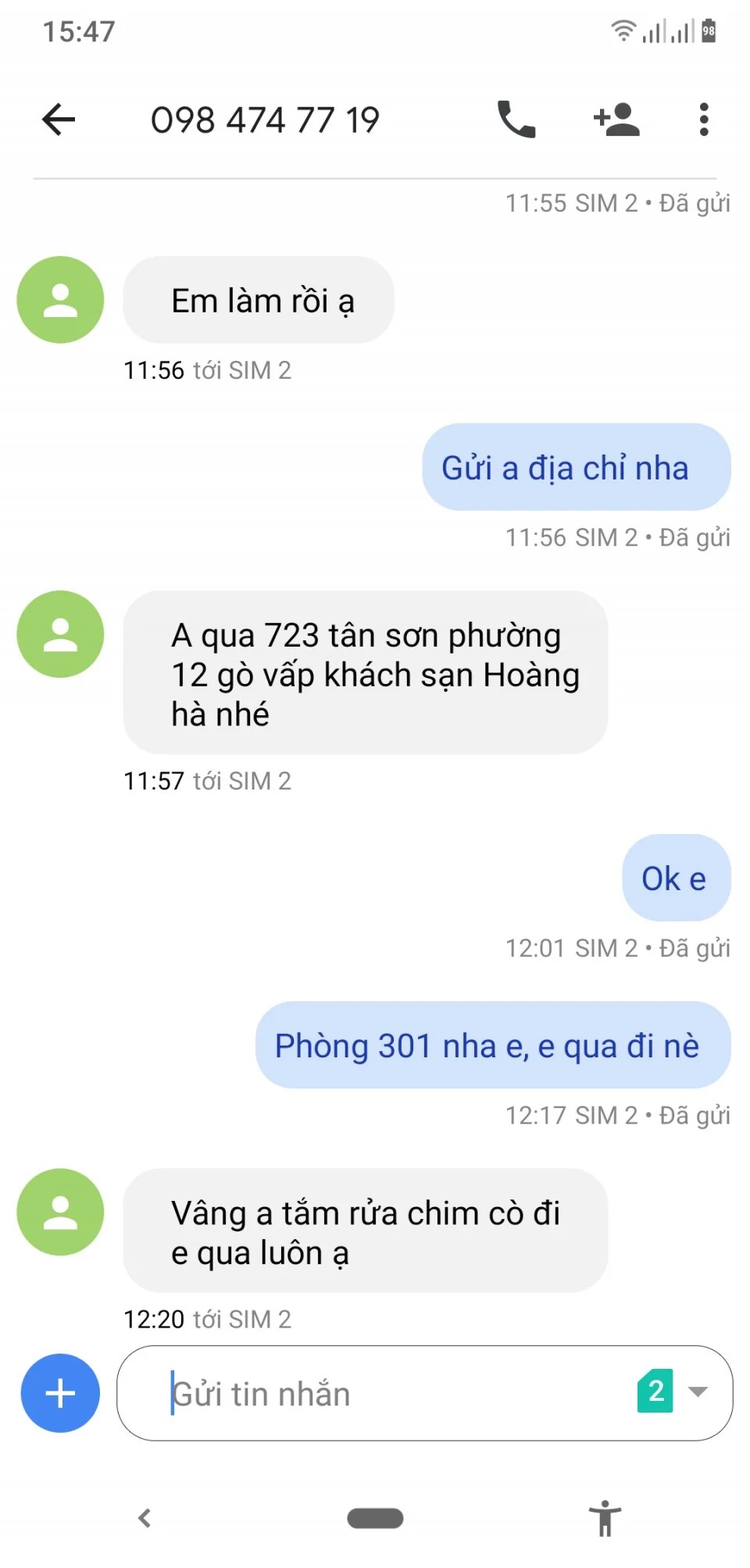Image resolution: width=750 pixels, height=1568 pixels.
Task: Call 098 474 77 19
Action: (x=516, y=120)
